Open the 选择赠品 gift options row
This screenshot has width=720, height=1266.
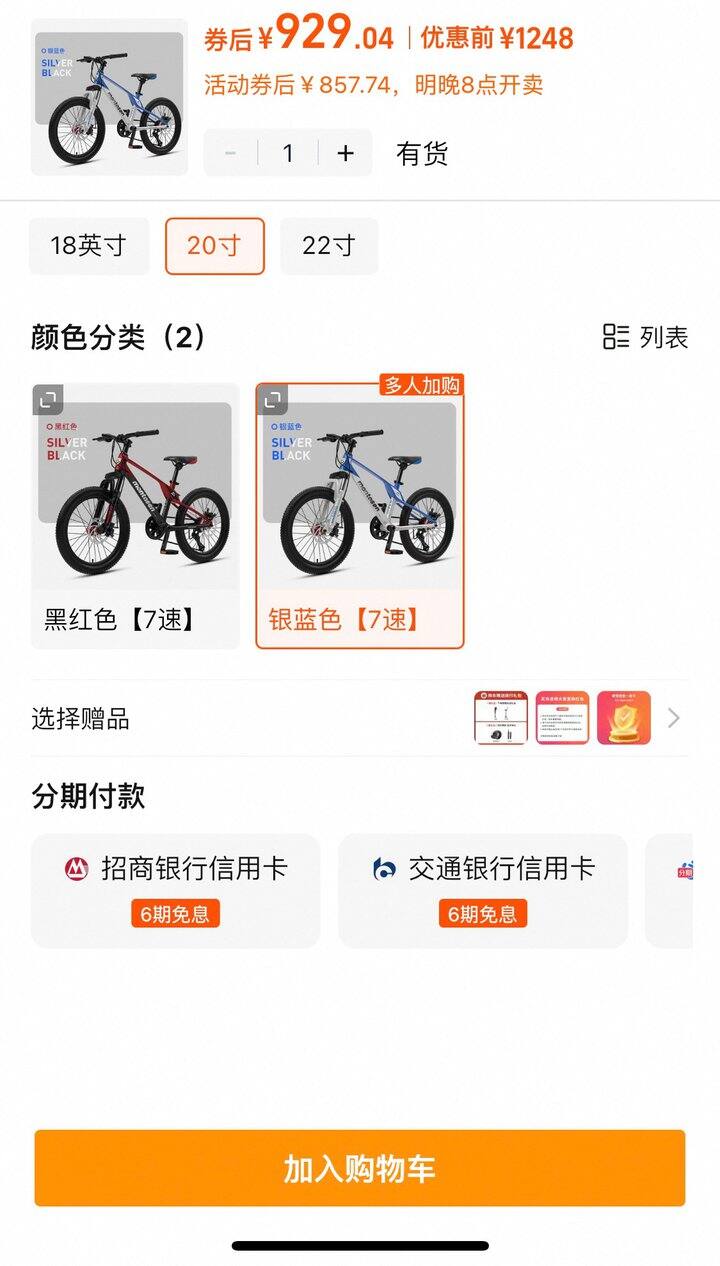[x=360, y=718]
